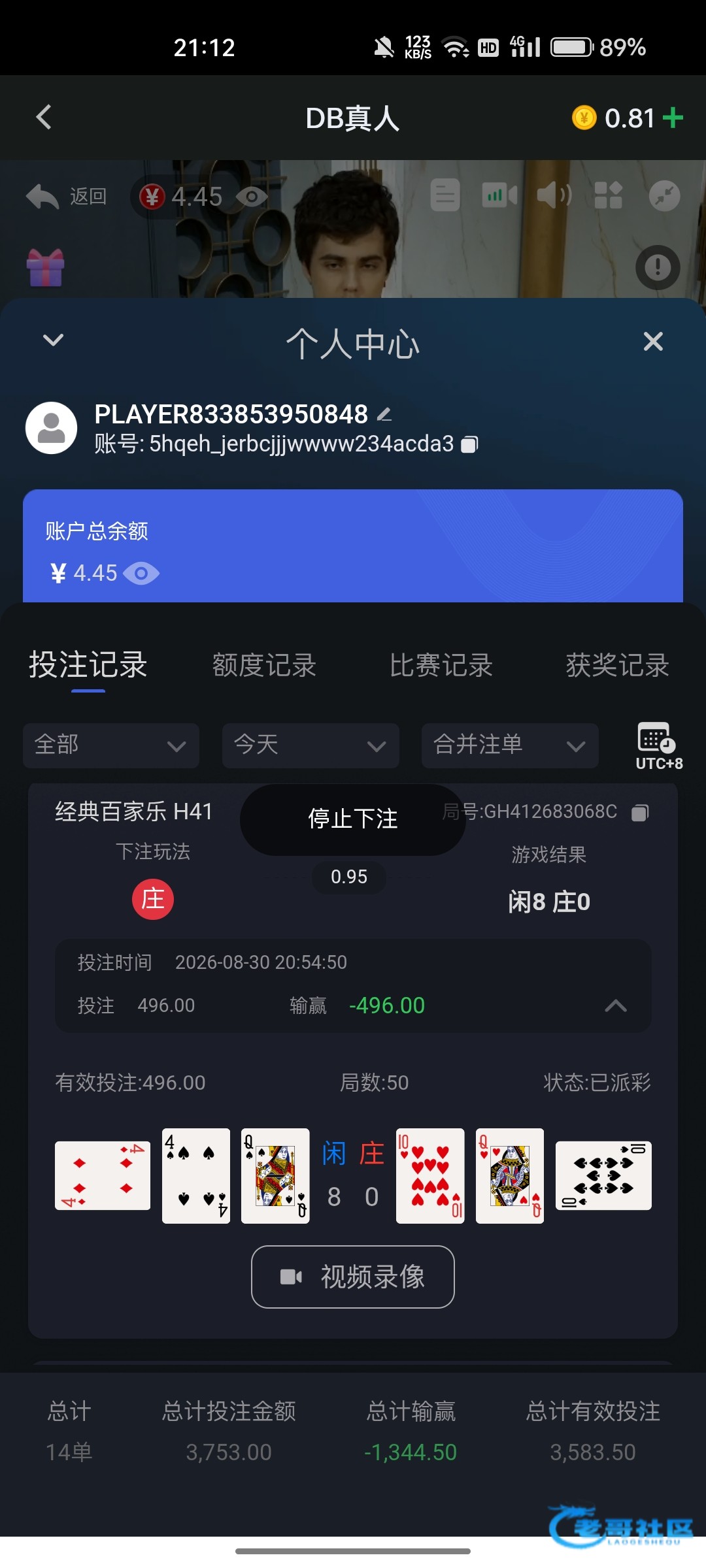706x1568 pixels.
Task: Collapse the 个人中心 panel with down chevron
Action: pyautogui.click(x=53, y=340)
